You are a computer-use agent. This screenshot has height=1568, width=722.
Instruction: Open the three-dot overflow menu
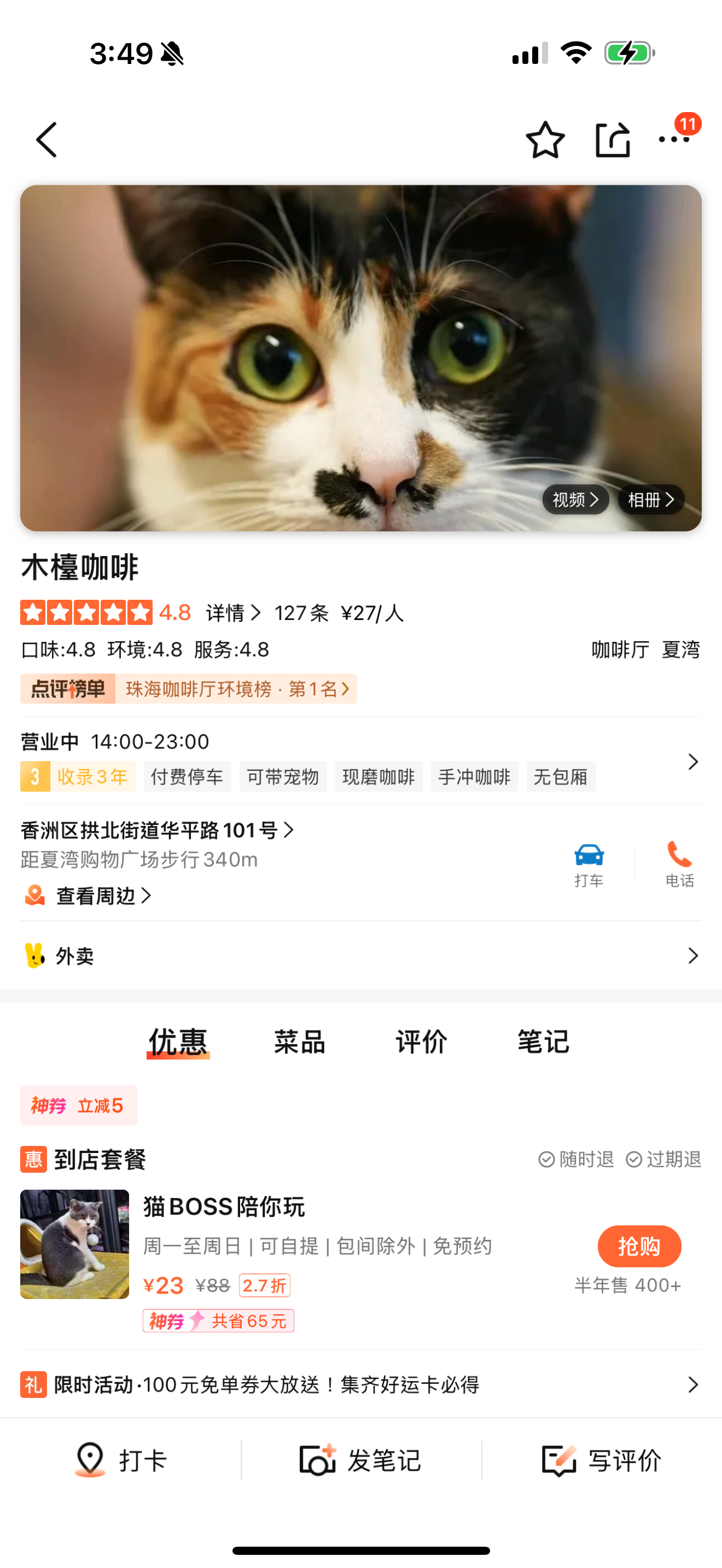click(674, 140)
